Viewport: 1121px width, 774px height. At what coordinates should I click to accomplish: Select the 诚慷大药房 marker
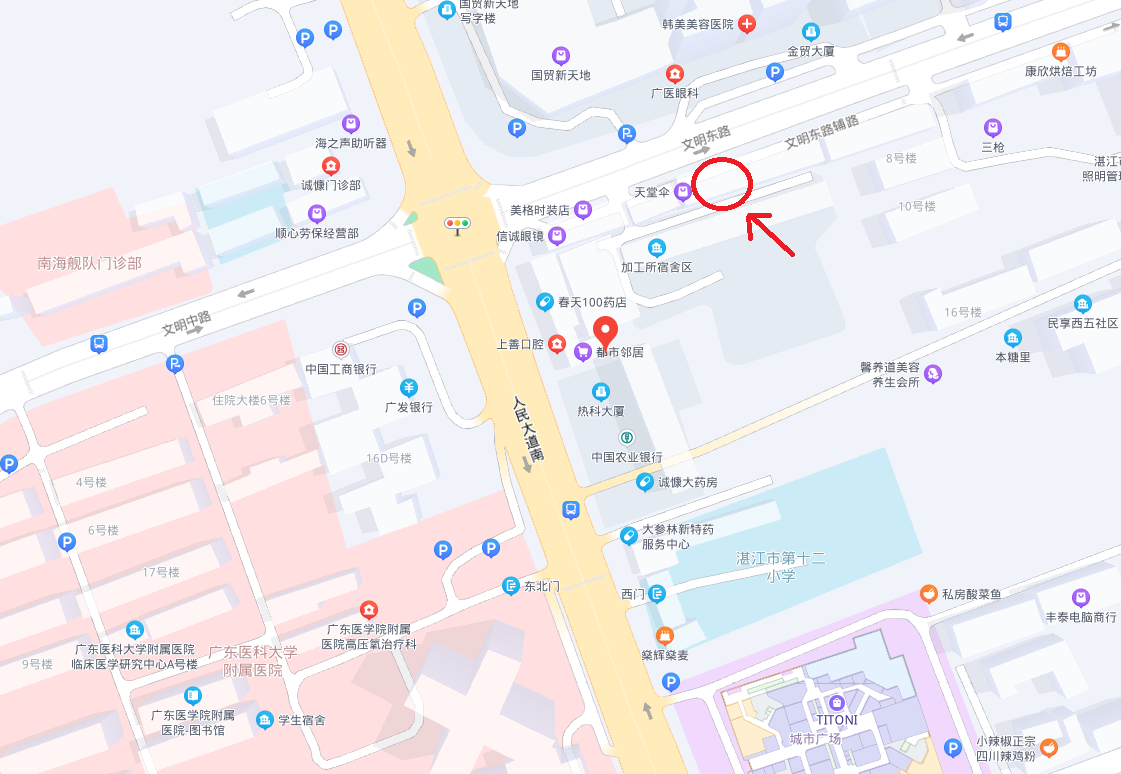[x=645, y=482]
